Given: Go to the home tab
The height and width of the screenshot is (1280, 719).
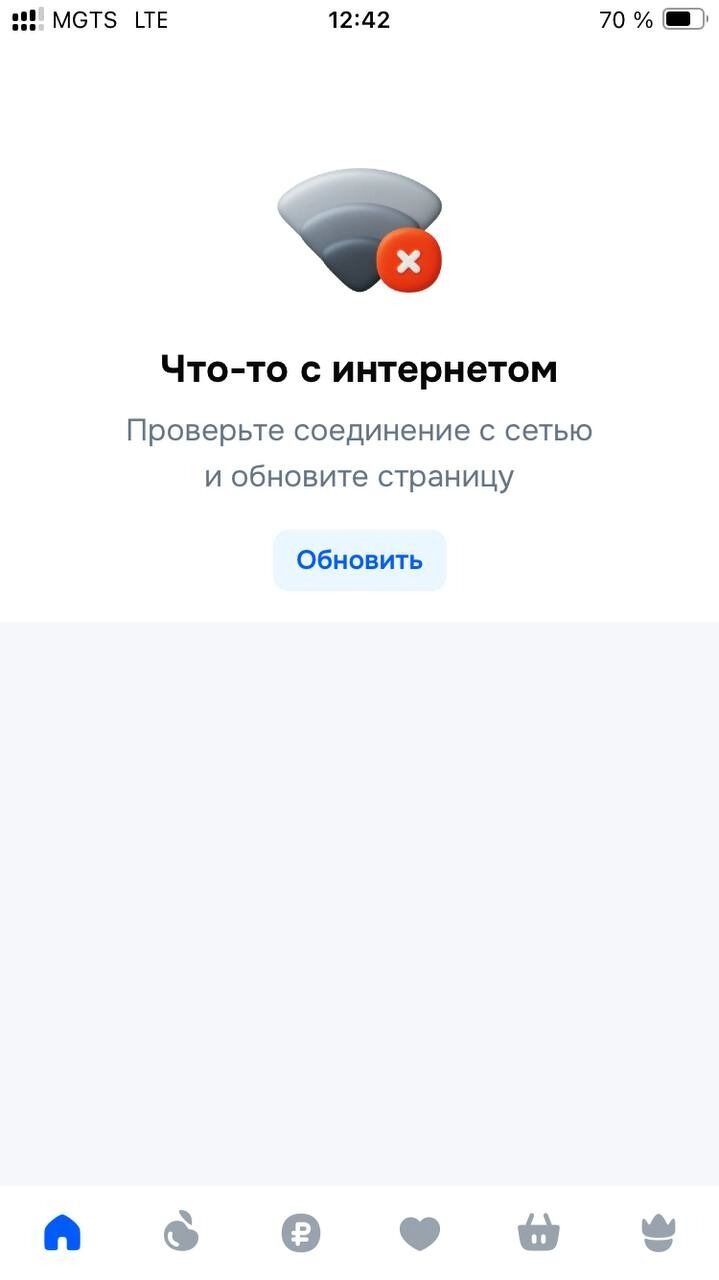Looking at the screenshot, I should 62,1233.
